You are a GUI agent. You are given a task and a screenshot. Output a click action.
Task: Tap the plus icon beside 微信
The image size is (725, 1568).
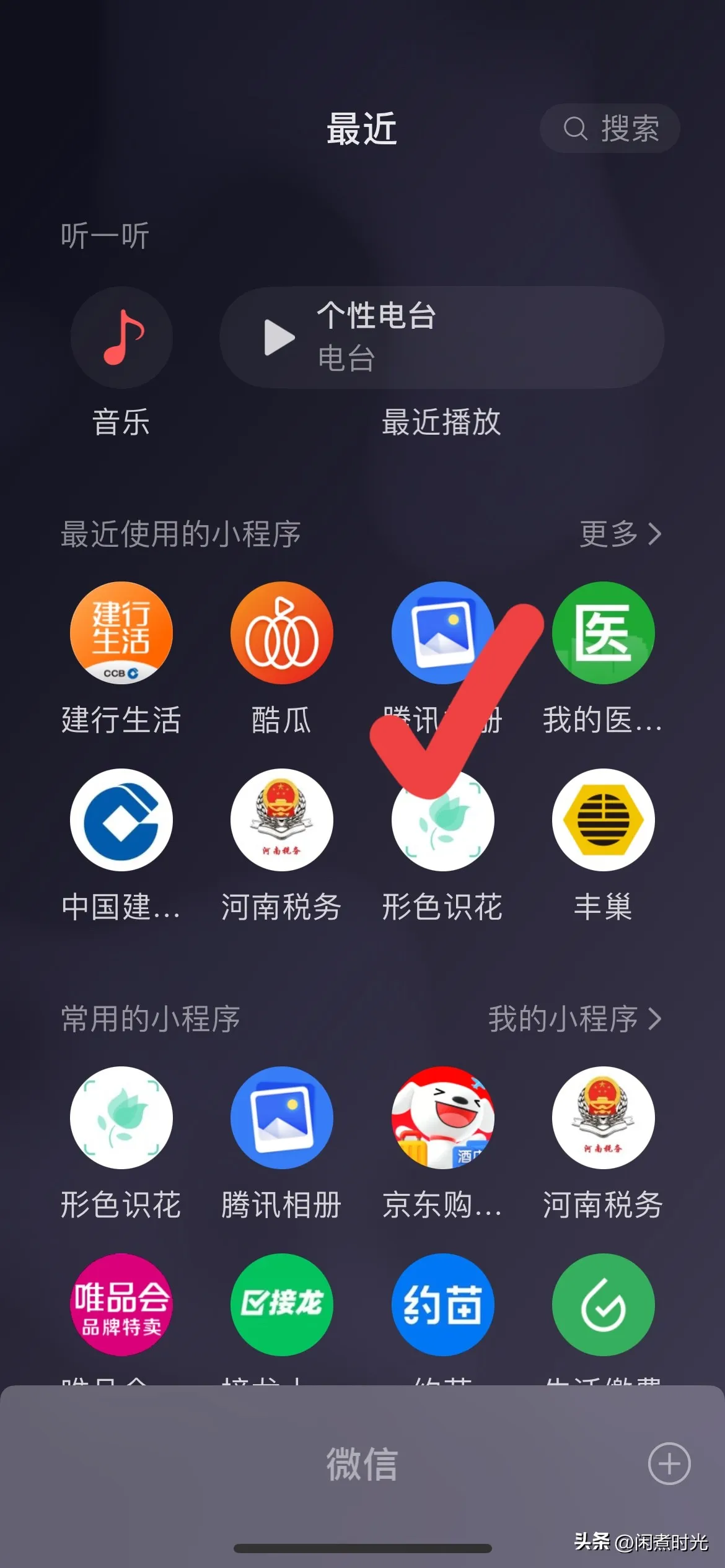coord(669,1464)
